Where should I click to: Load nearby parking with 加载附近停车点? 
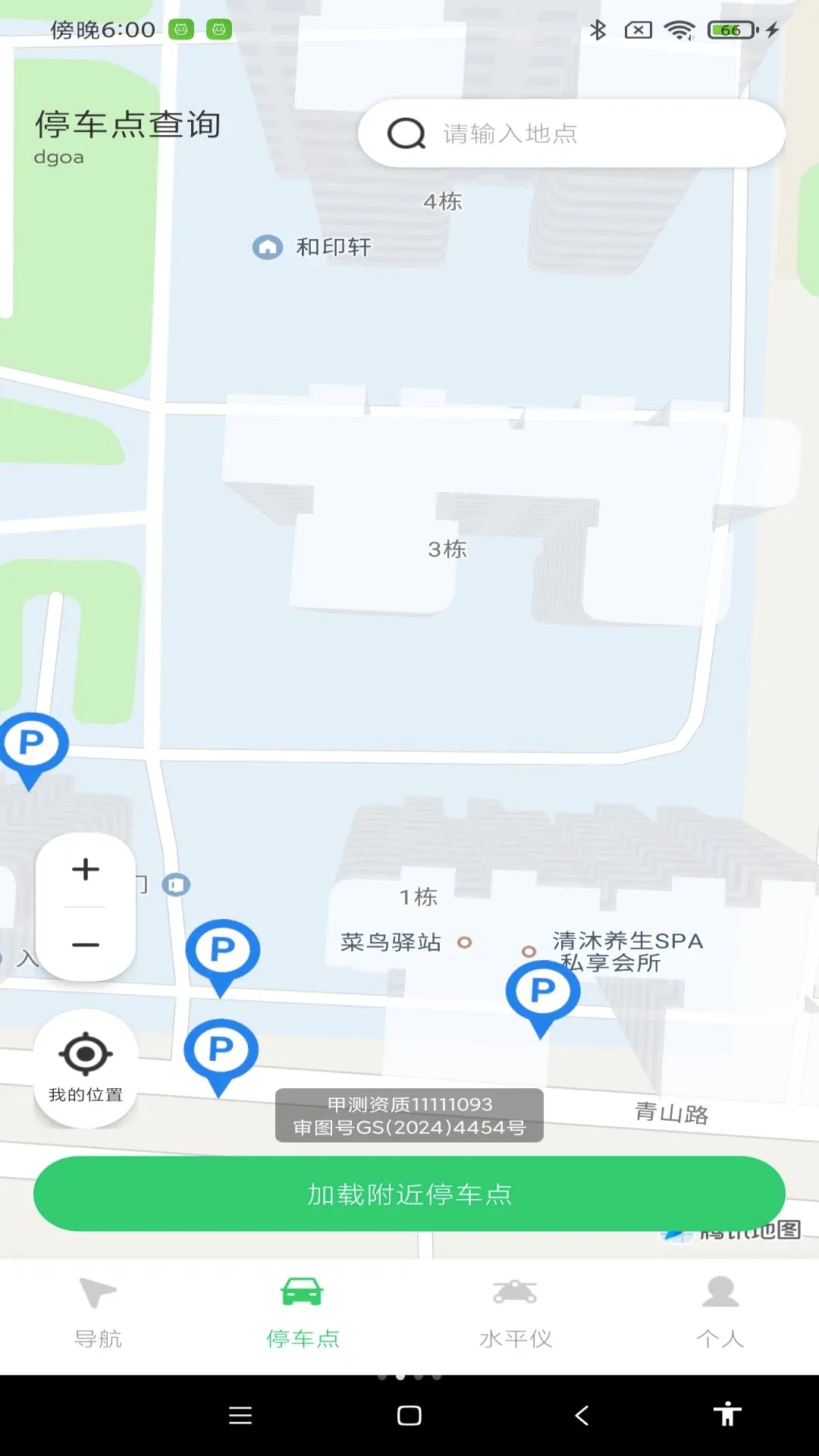(x=409, y=1194)
